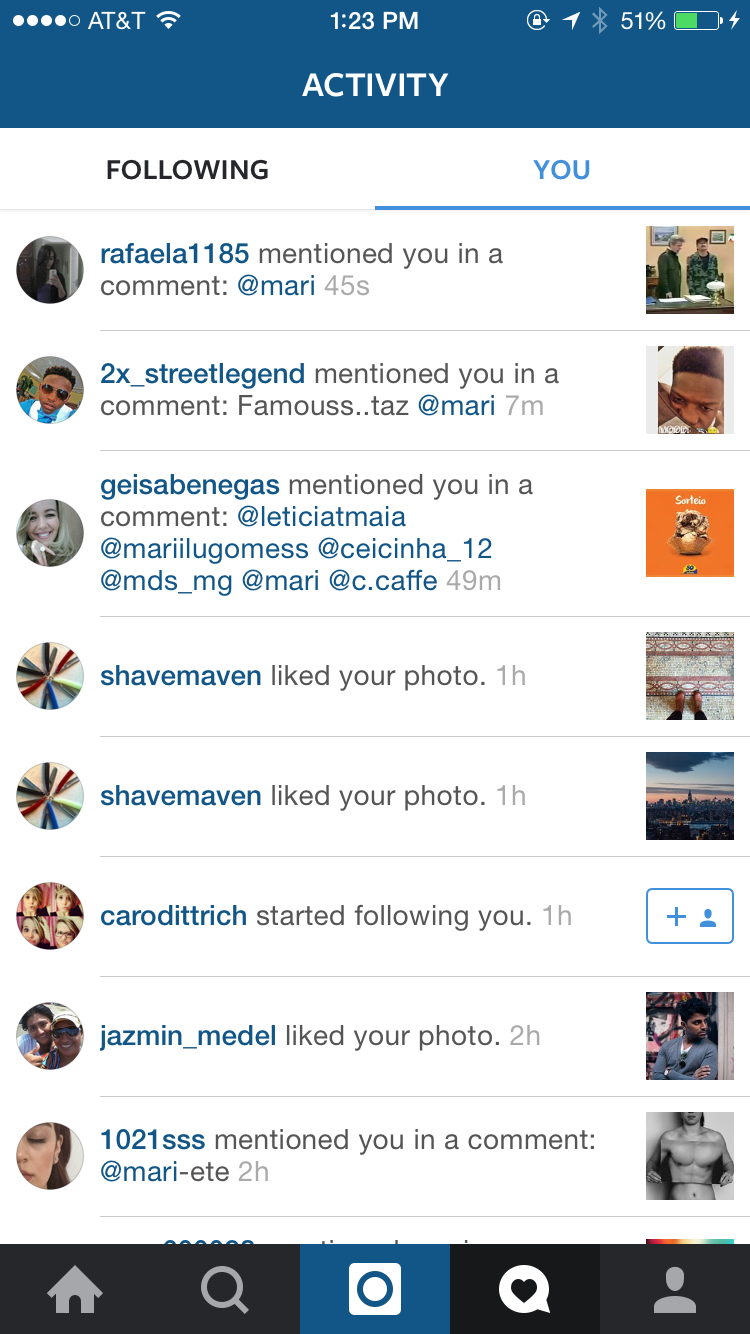This screenshot has width=750, height=1334.
Task: View the photo jazmin_medel liked
Action: tap(689, 1036)
